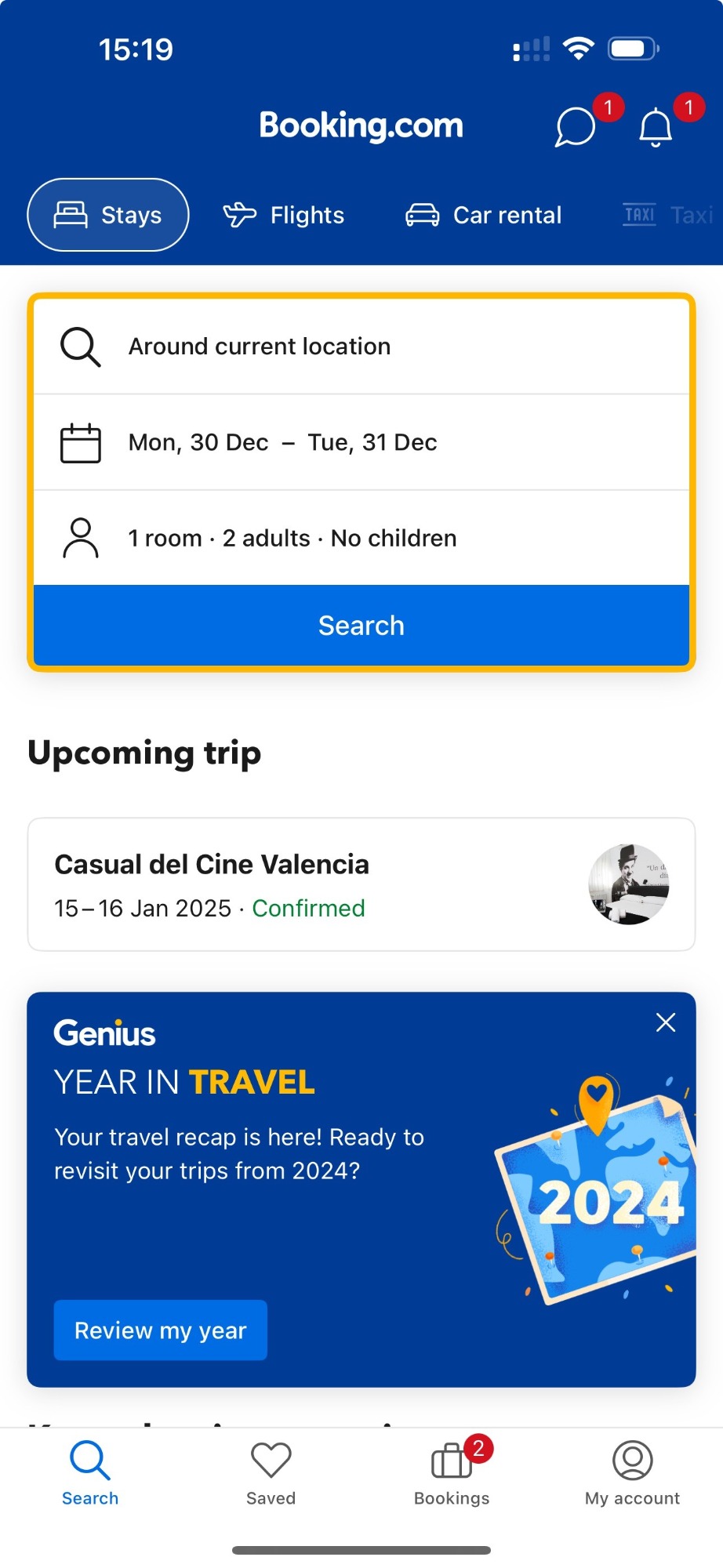Change the Mon 30 Dec – Tue 31 Dec dates
The image size is (723, 1568).
coord(361,442)
